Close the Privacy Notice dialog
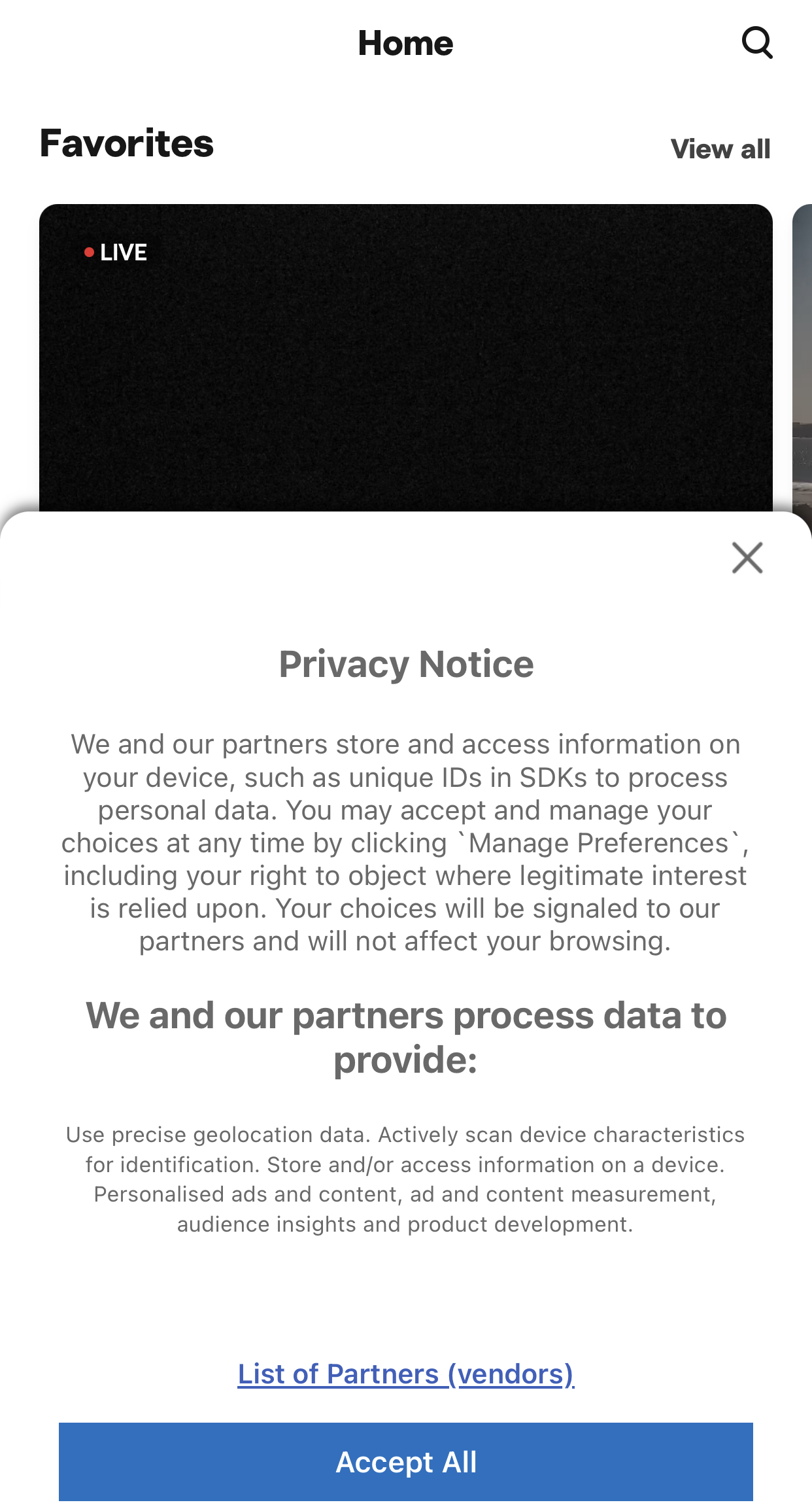The width and height of the screenshot is (812, 1509). pyautogui.click(x=747, y=558)
